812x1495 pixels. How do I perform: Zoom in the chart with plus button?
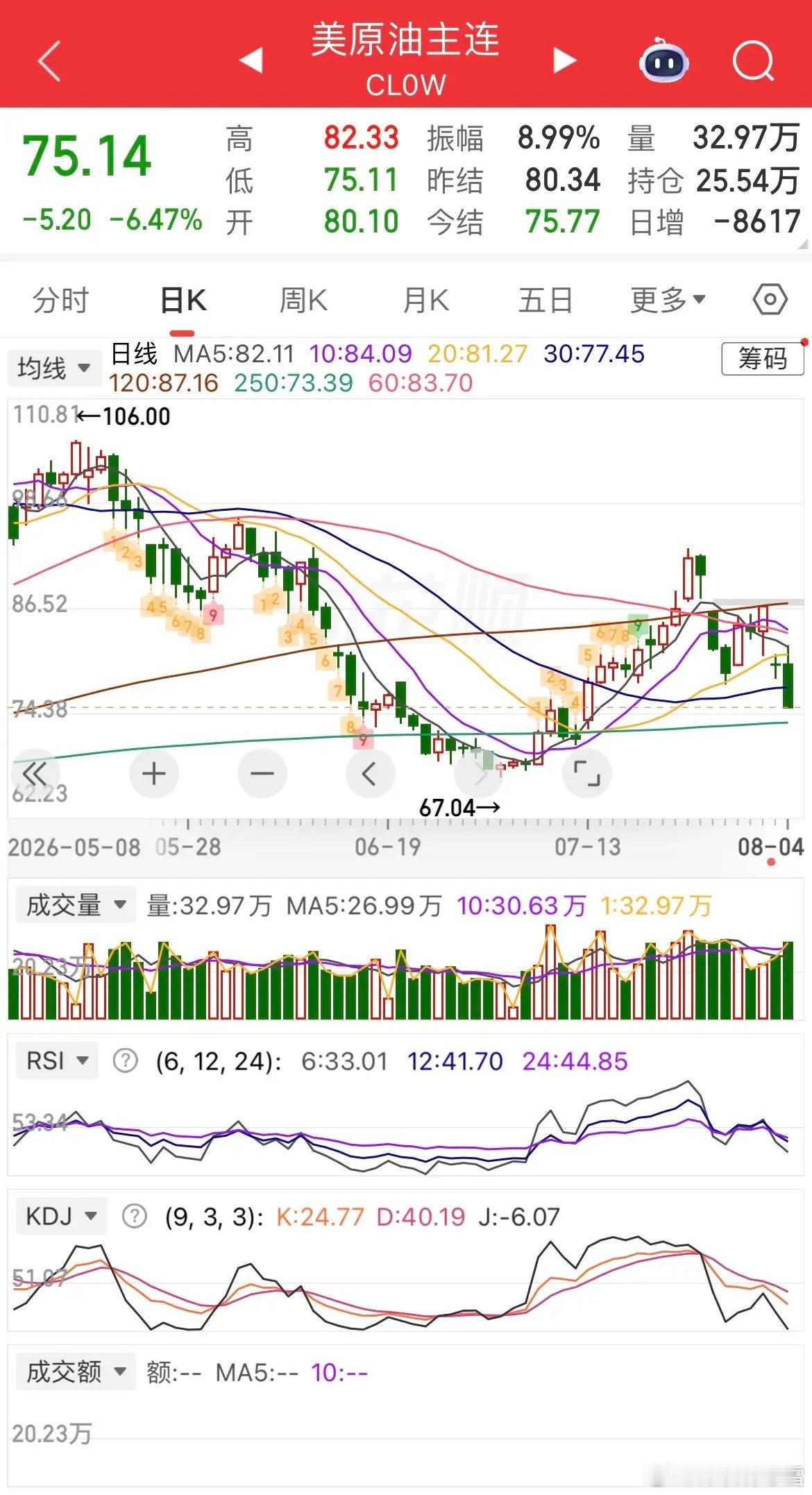[x=153, y=772]
